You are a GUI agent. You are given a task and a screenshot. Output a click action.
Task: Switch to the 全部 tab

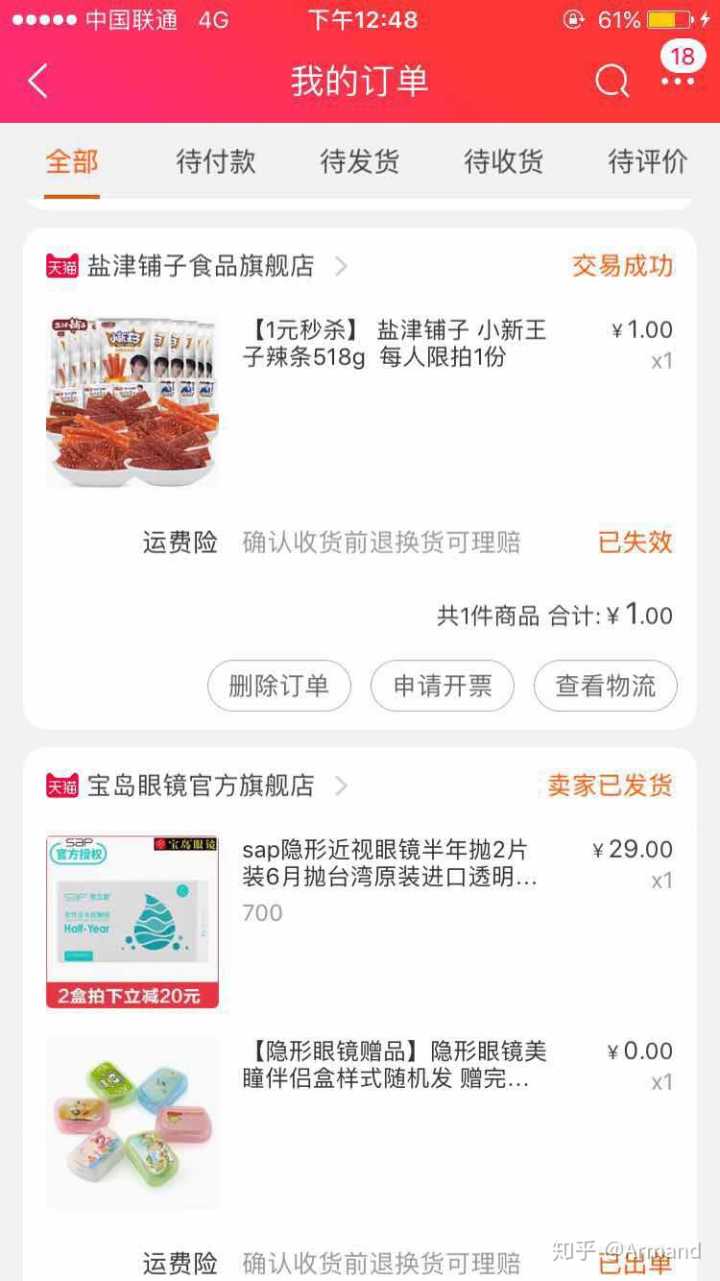[72, 162]
